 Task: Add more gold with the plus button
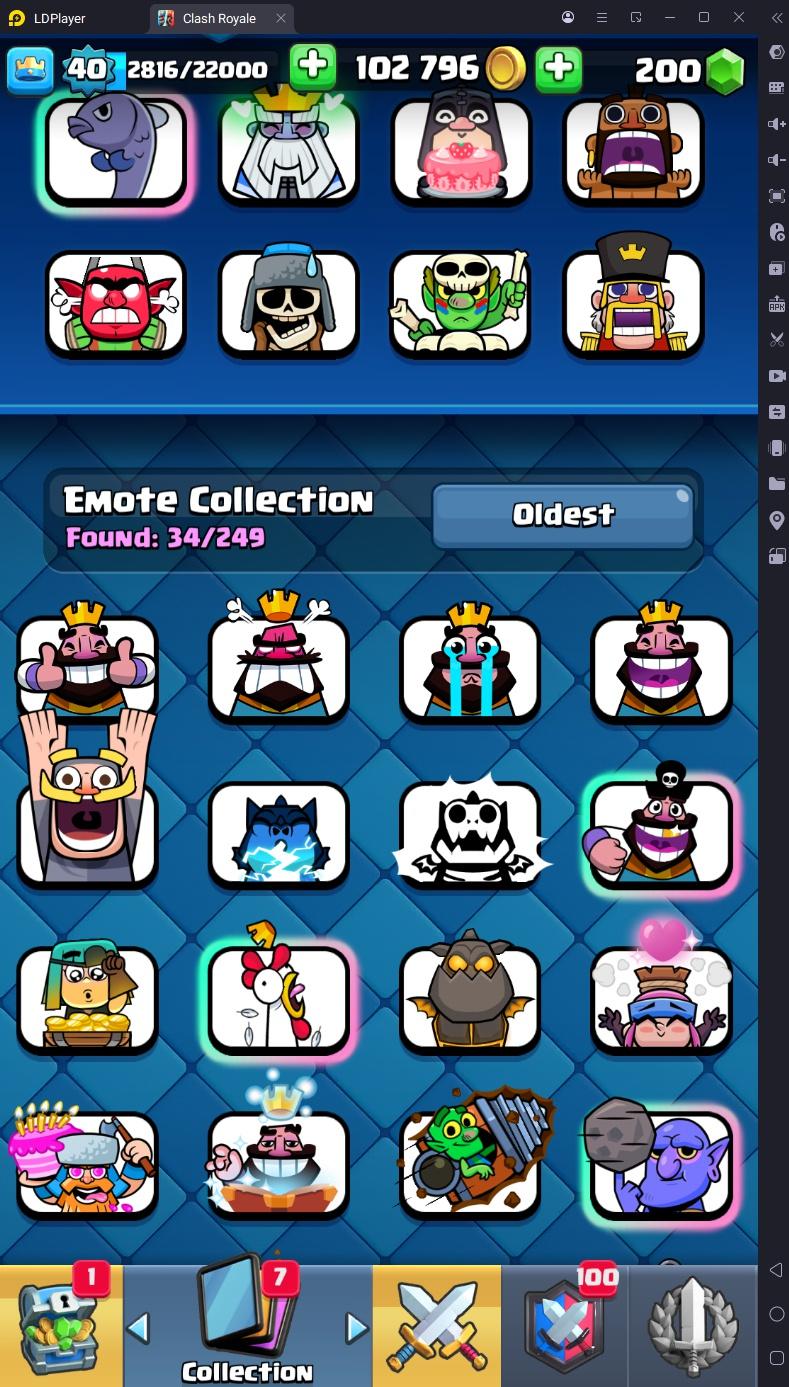(559, 68)
